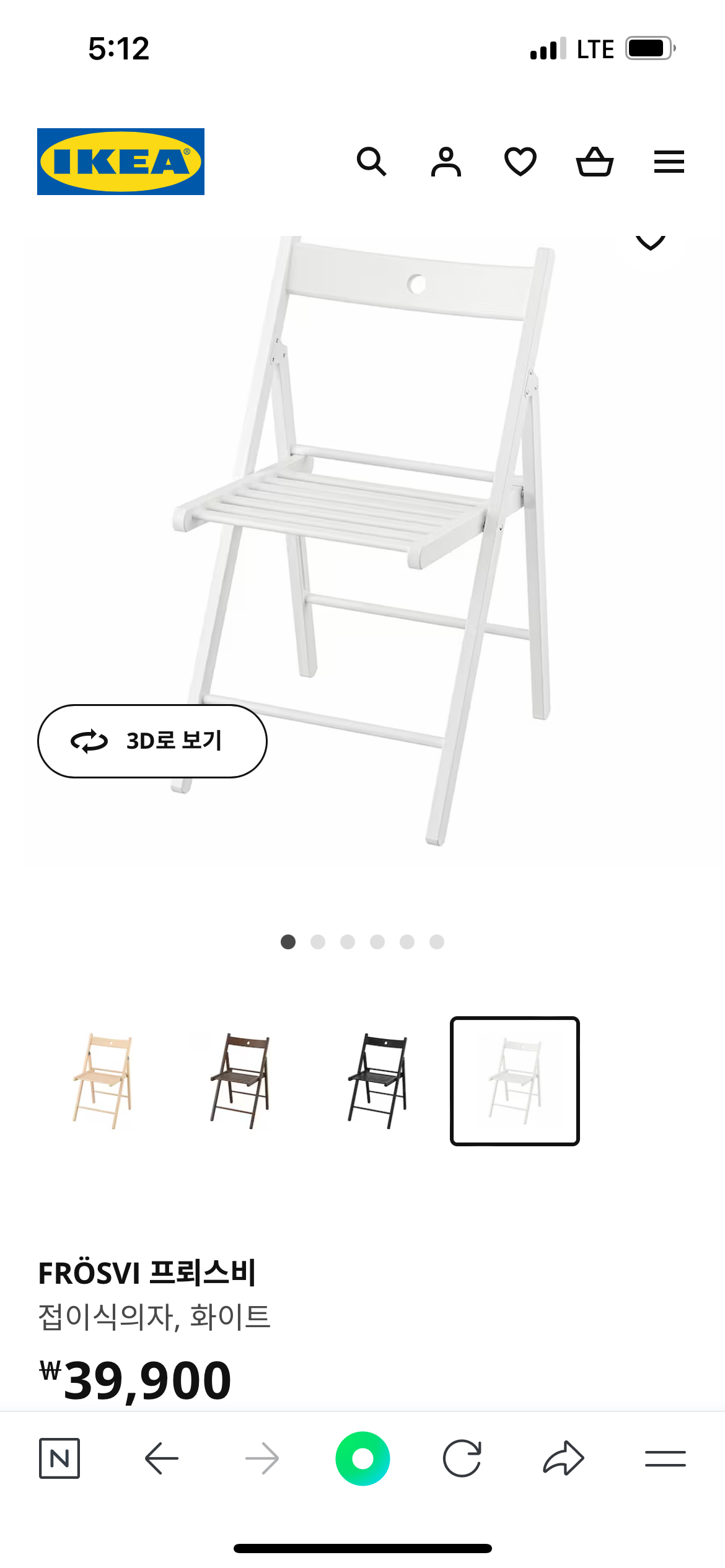Open the search icon in header
The width and height of the screenshot is (725, 1568).
[x=372, y=162]
